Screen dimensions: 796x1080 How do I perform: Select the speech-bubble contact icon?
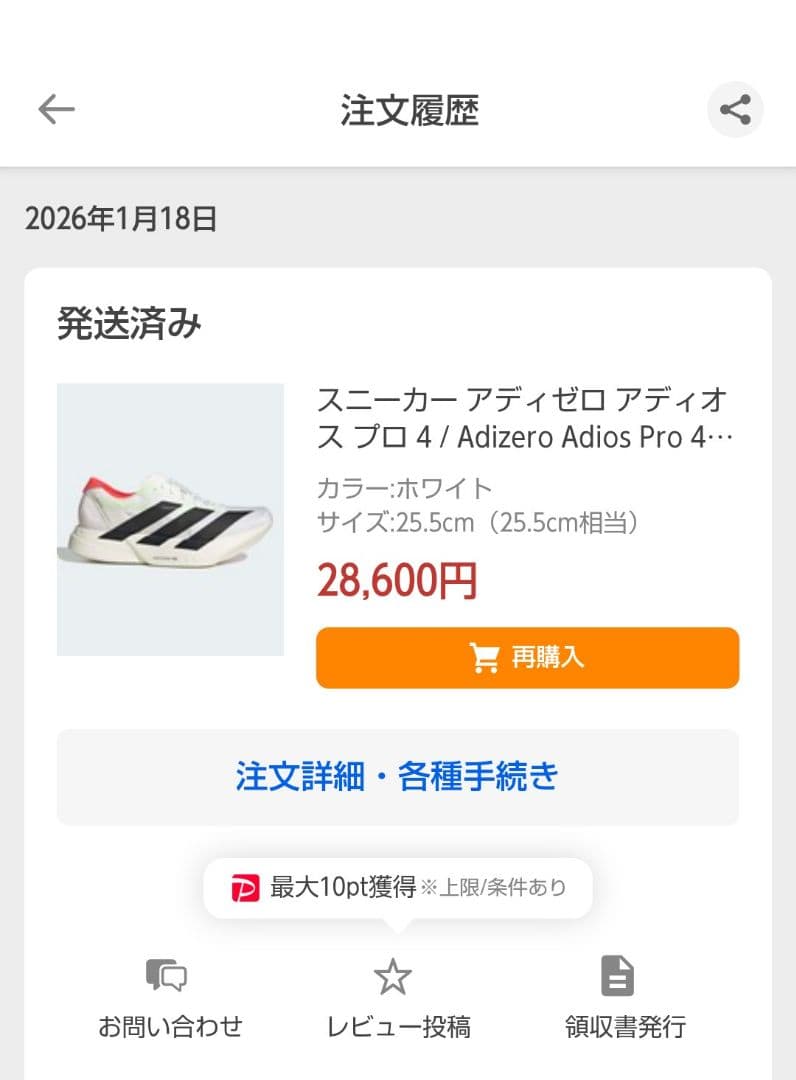tap(170, 975)
